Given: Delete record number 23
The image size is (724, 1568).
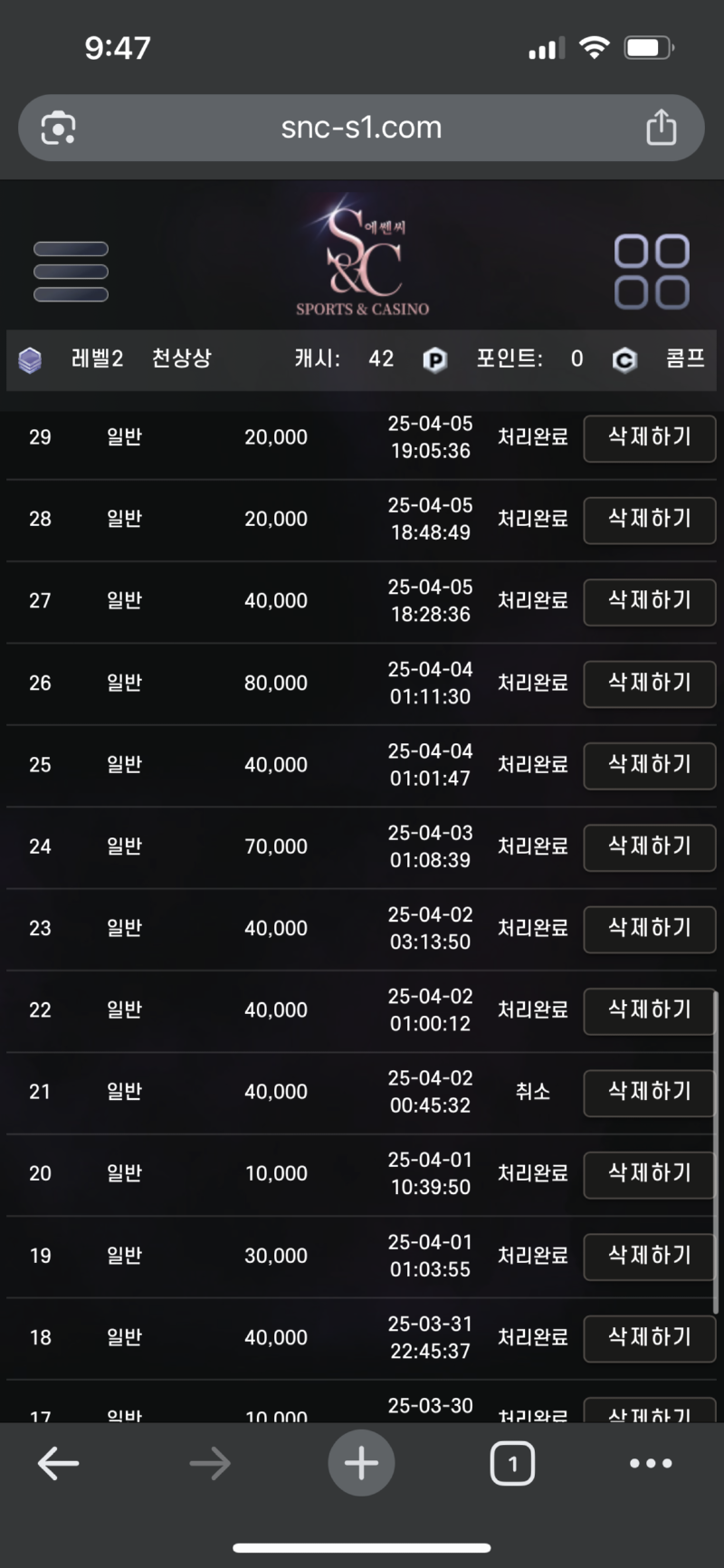Looking at the screenshot, I should 650,929.
